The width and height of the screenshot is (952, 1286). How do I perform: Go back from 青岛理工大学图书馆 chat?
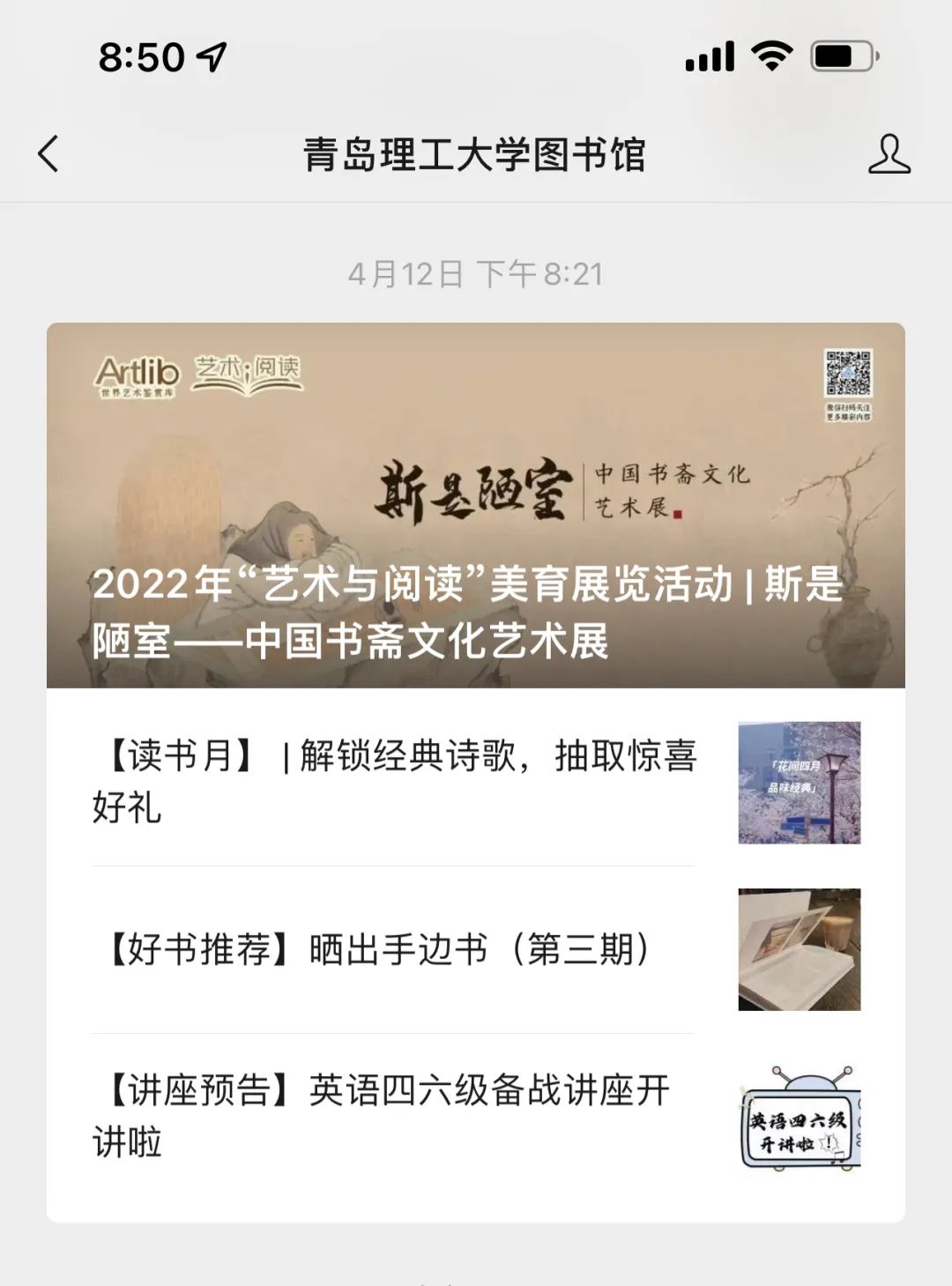tap(49, 153)
